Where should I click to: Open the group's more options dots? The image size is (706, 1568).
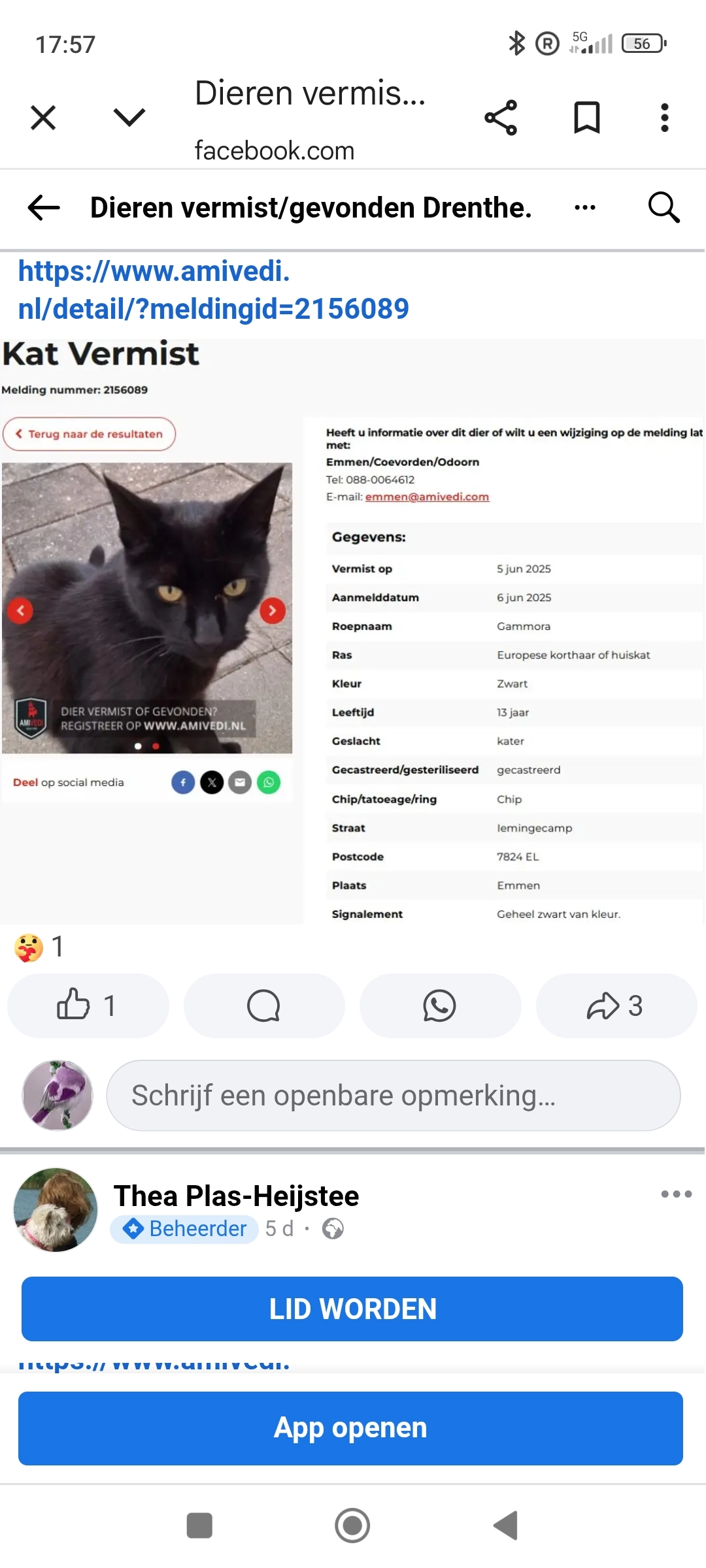click(584, 208)
